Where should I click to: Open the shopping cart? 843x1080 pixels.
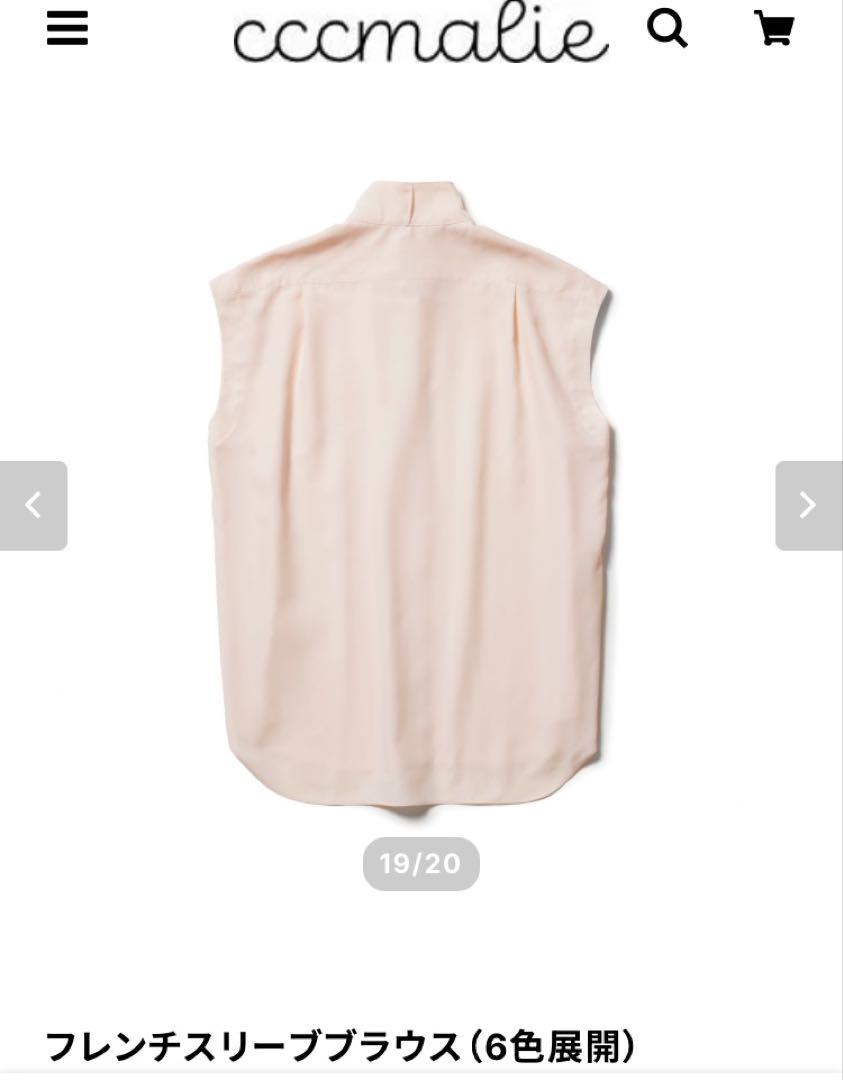coord(773,28)
